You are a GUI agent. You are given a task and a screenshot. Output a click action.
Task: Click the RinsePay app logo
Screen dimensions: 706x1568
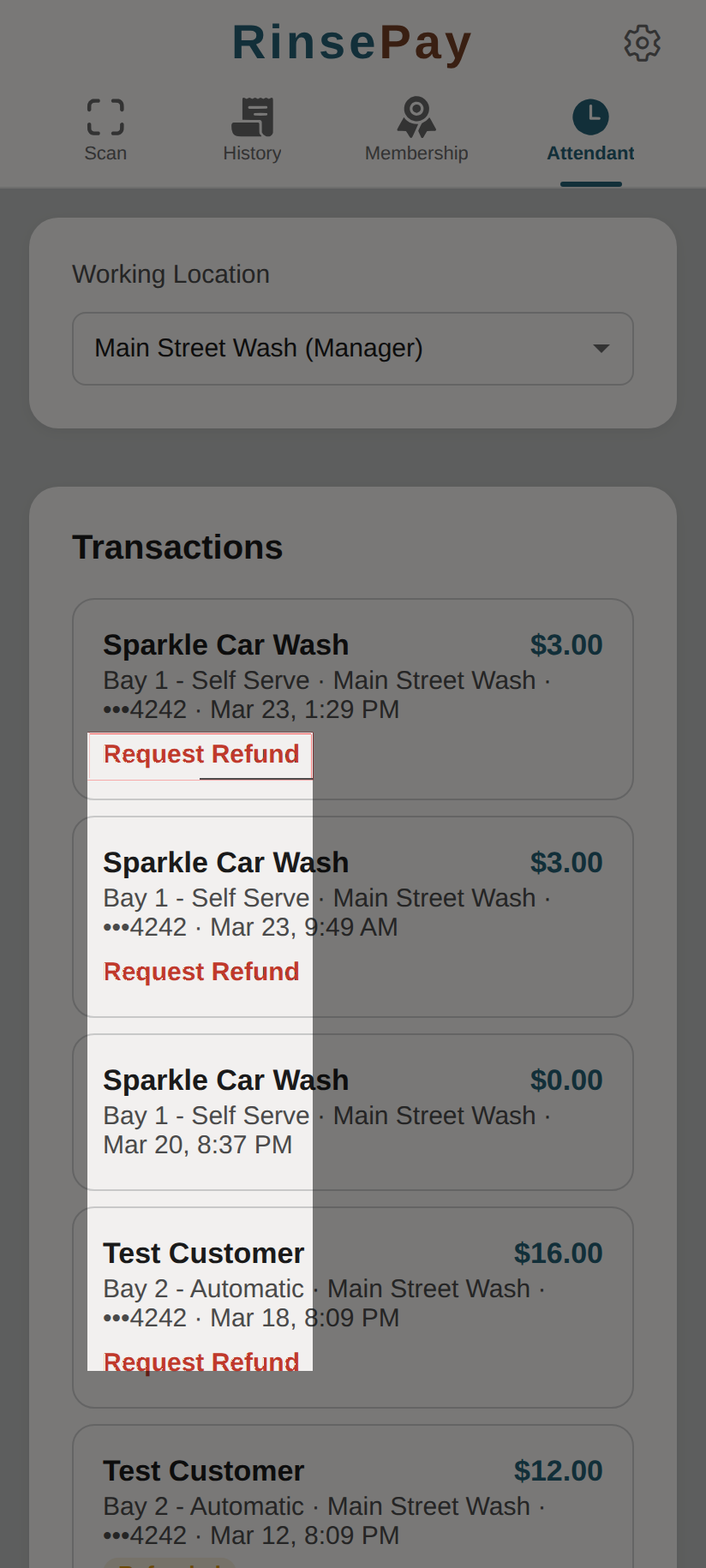coord(351,41)
